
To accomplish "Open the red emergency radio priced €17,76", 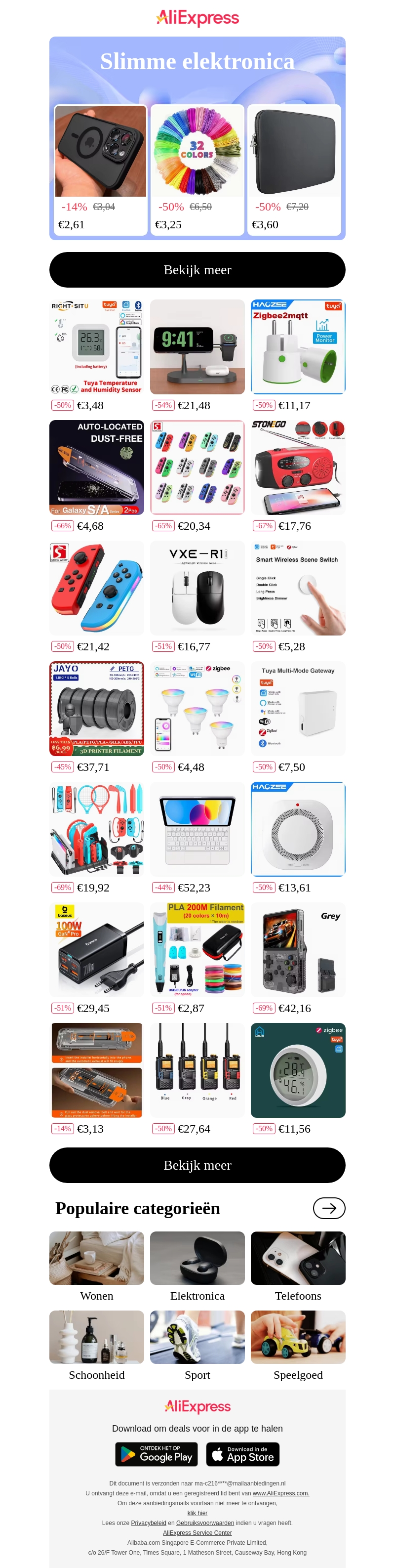I will 298,467.
